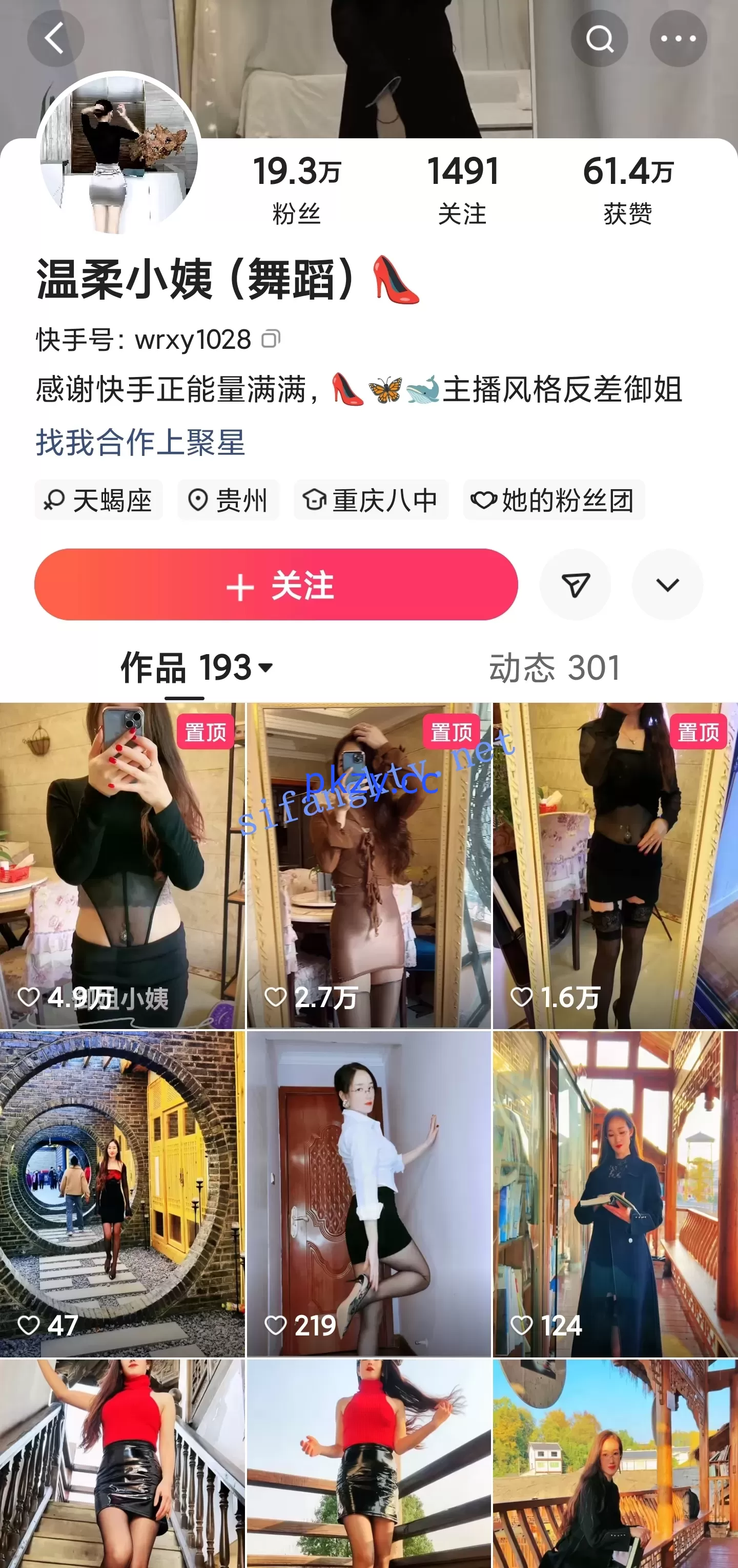738x1568 pixels.
Task: Toggle follow with the 关注 button
Action: pyautogui.click(x=275, y=584)
